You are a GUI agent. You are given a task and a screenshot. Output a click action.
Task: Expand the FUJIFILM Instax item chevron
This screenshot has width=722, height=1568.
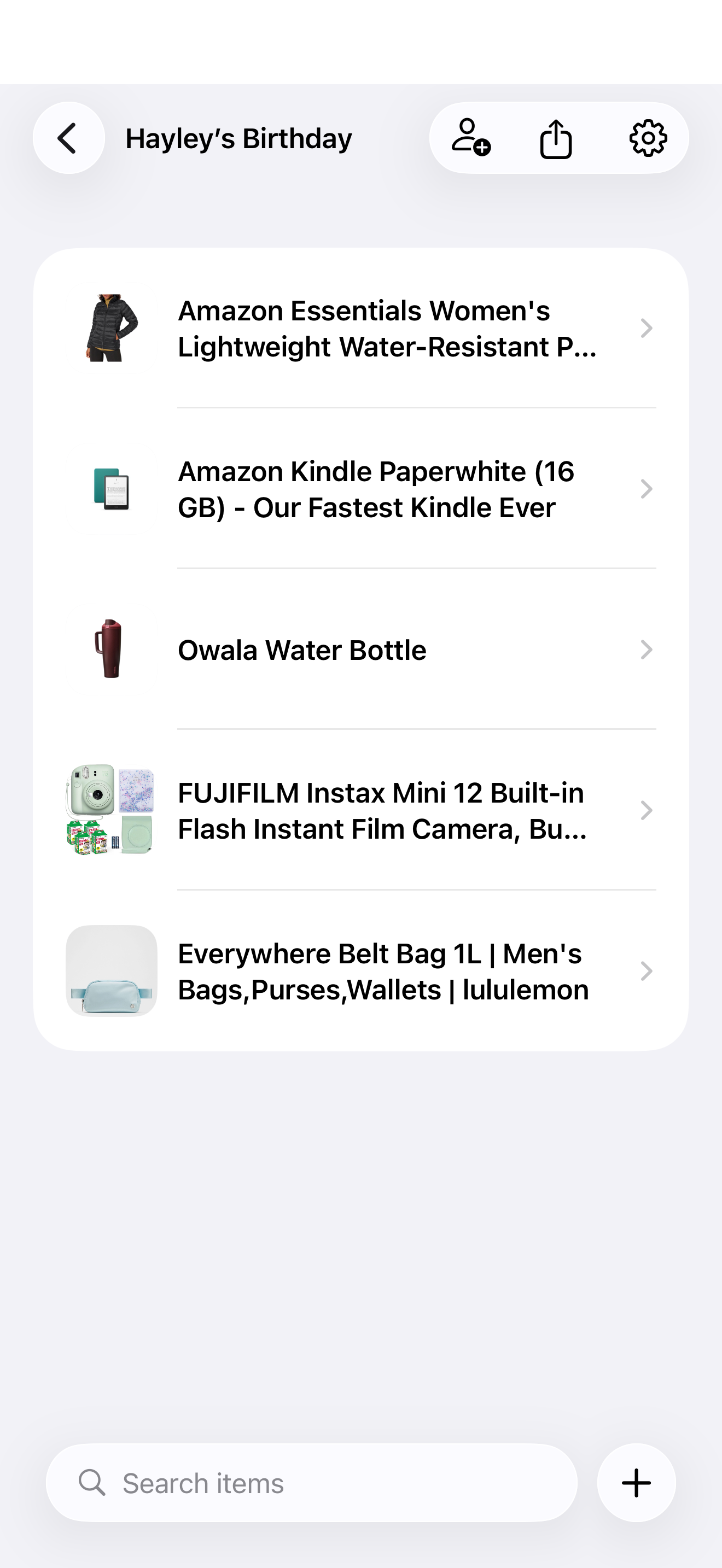point(646,810)
